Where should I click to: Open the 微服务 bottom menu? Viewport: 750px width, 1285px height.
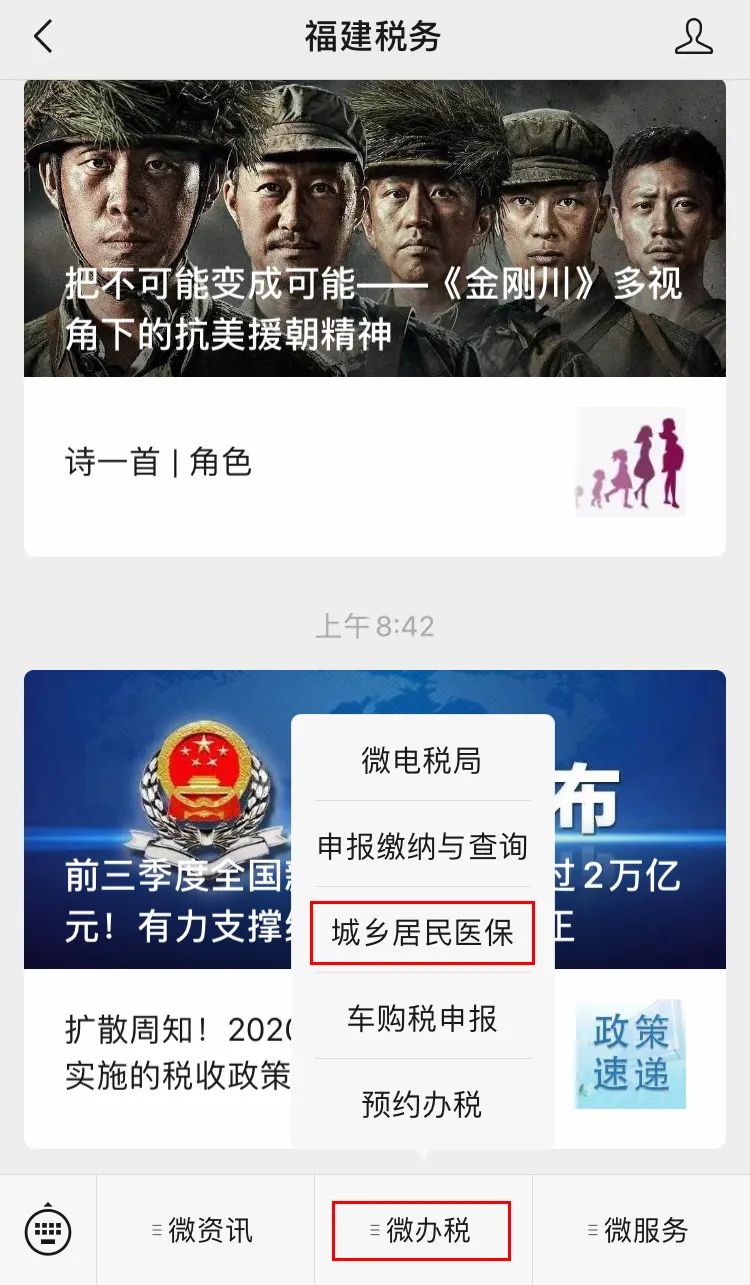tap(641, 1230)
